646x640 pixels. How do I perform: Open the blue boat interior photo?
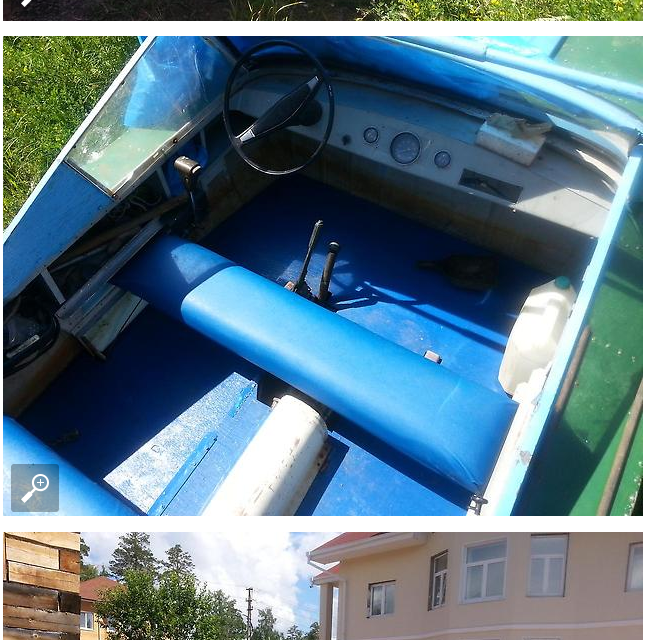tap(323, 276)
